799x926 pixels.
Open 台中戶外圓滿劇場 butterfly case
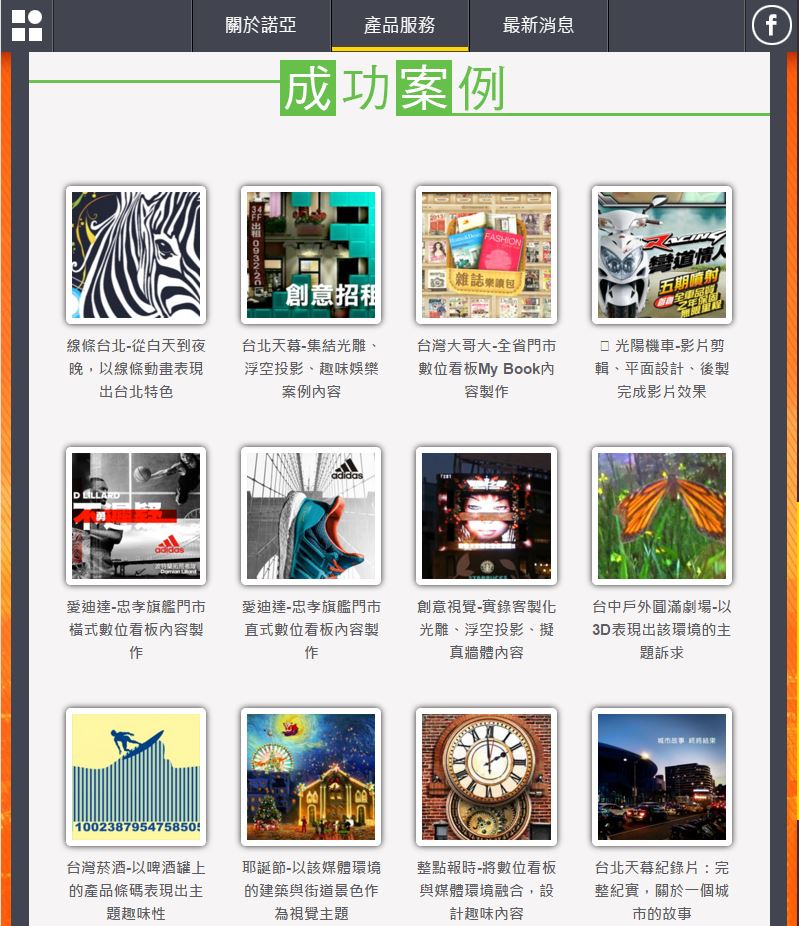point(661,516)
